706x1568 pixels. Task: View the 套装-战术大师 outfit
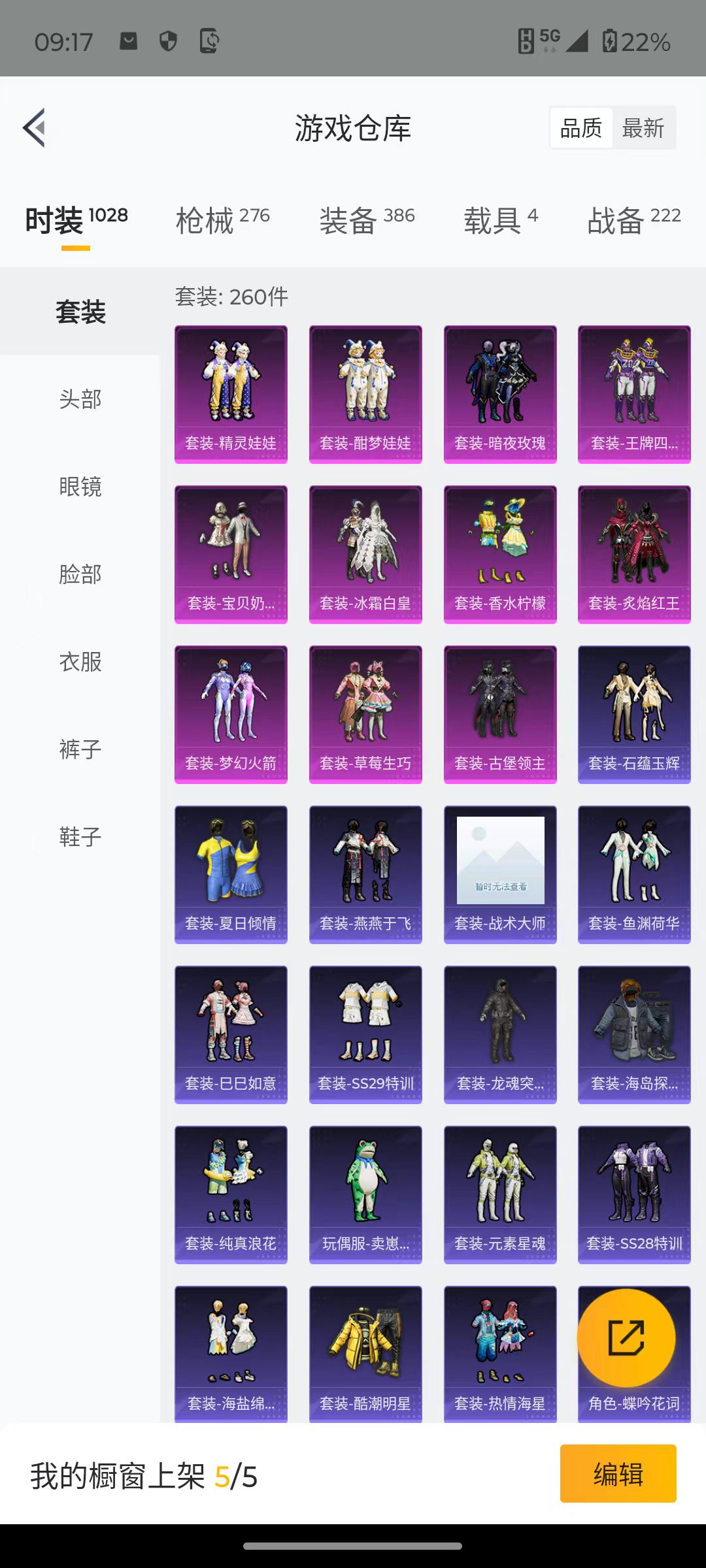pyautogui.click(x=500, y=875)
